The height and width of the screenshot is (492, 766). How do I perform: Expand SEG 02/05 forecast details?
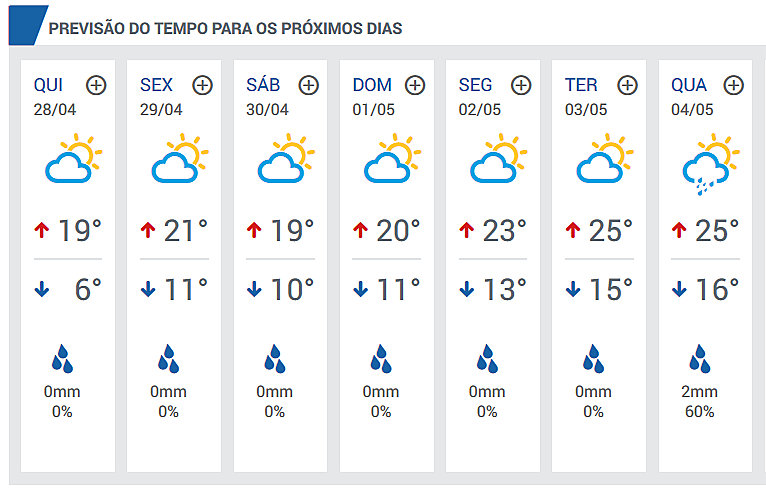(x=520, y=85)
